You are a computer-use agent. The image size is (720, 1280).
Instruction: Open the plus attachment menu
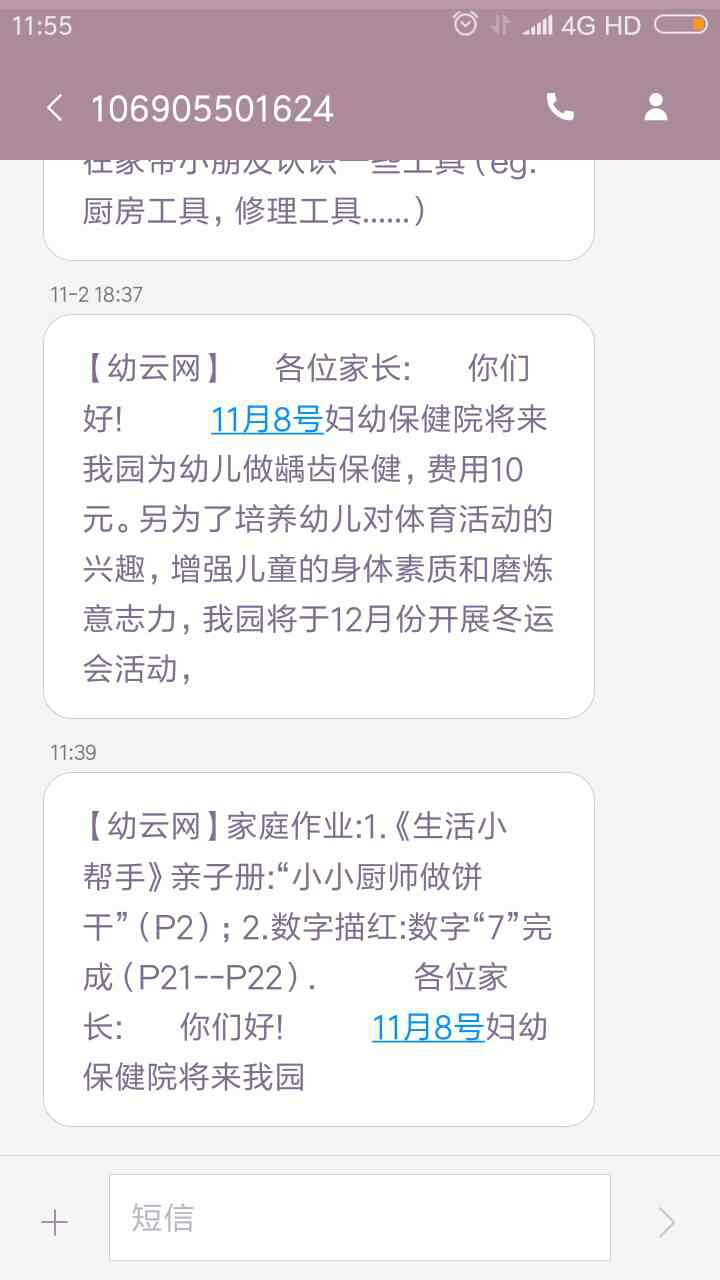tap(54, 1222)
